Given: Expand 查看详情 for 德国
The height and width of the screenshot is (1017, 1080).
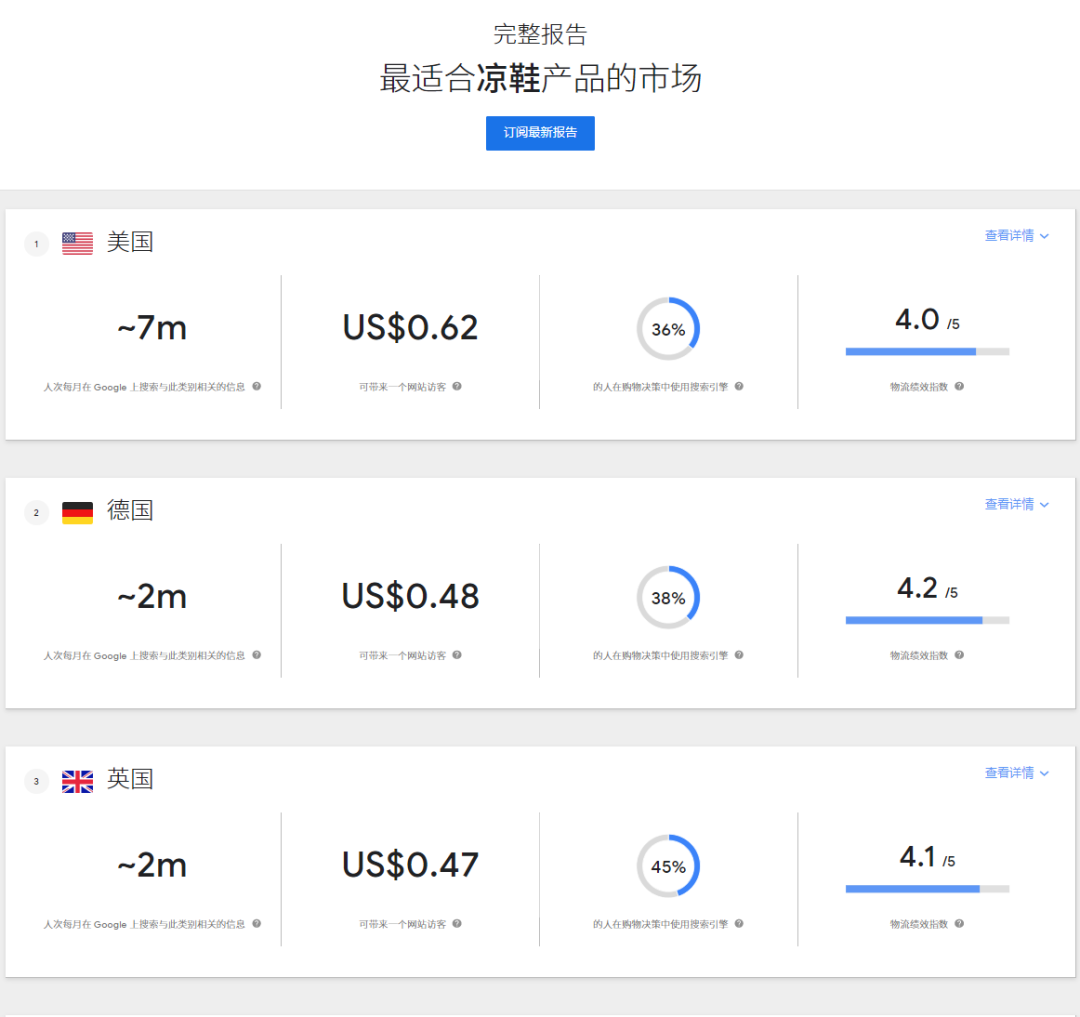Looking at the screenshot, I should (1016, 505).
